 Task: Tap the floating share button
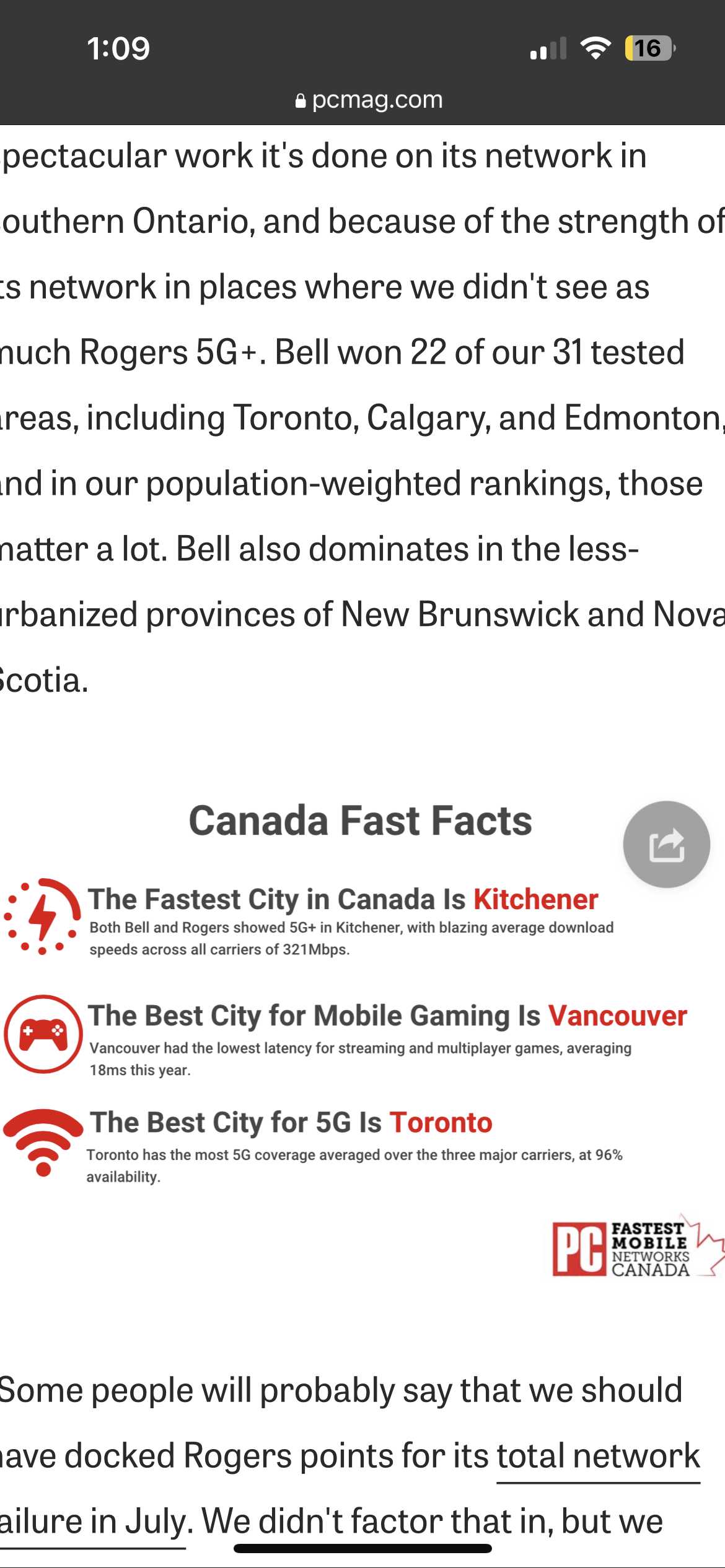coord(666,844)
